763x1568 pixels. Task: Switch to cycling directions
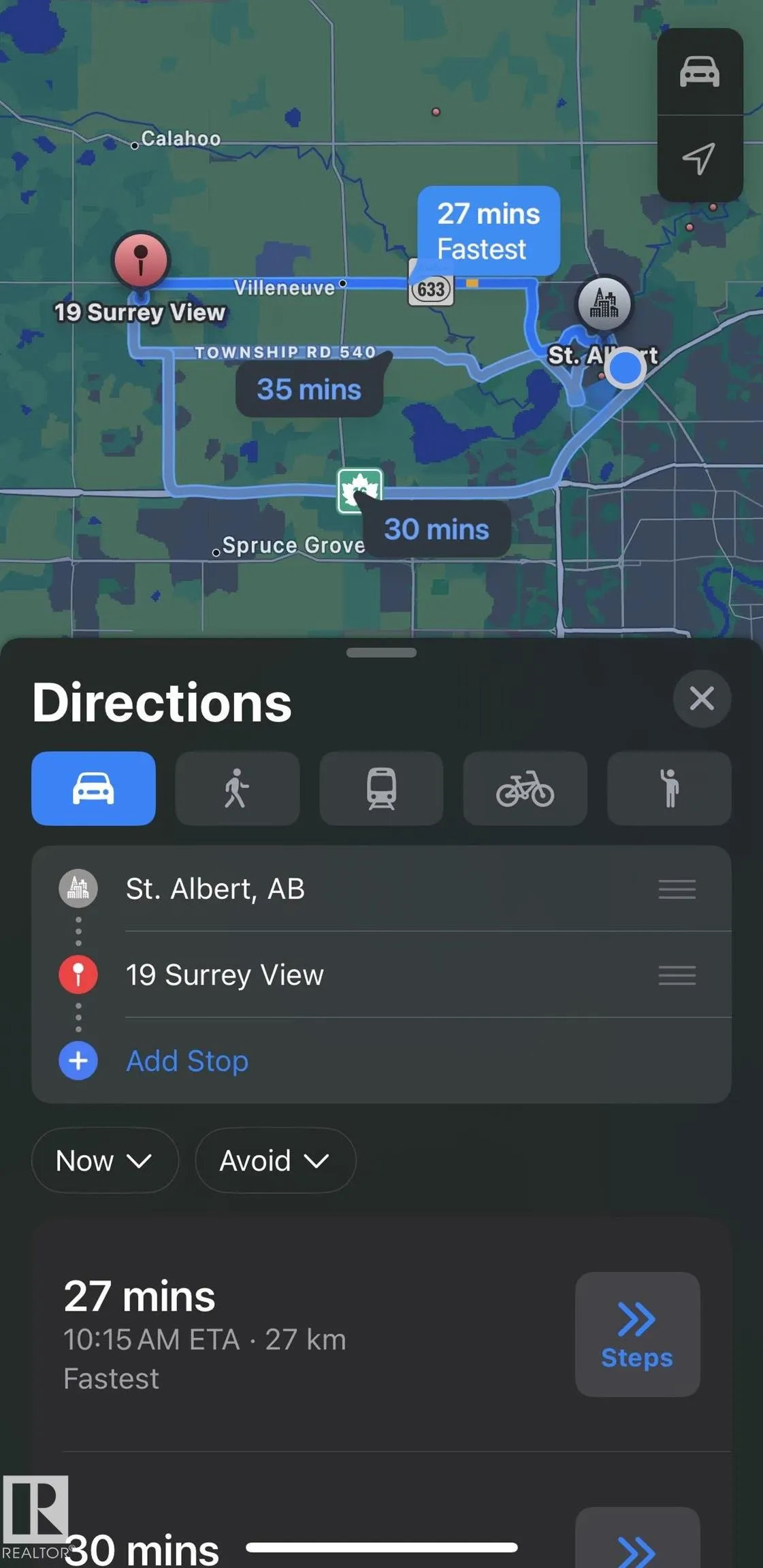[x=525, y=788]
